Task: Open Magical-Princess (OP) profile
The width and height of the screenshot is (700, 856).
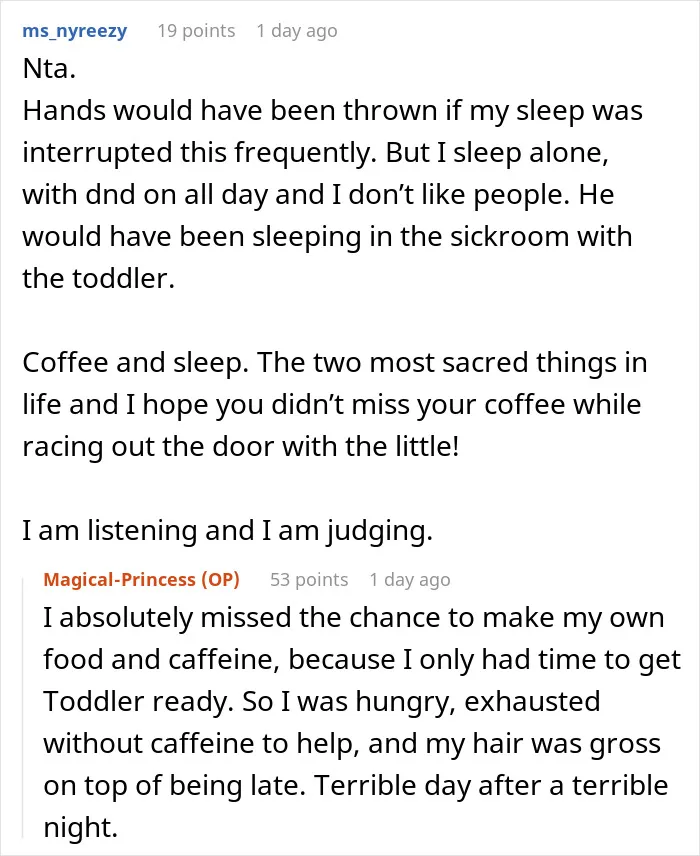Action: (x=141, y=579)
